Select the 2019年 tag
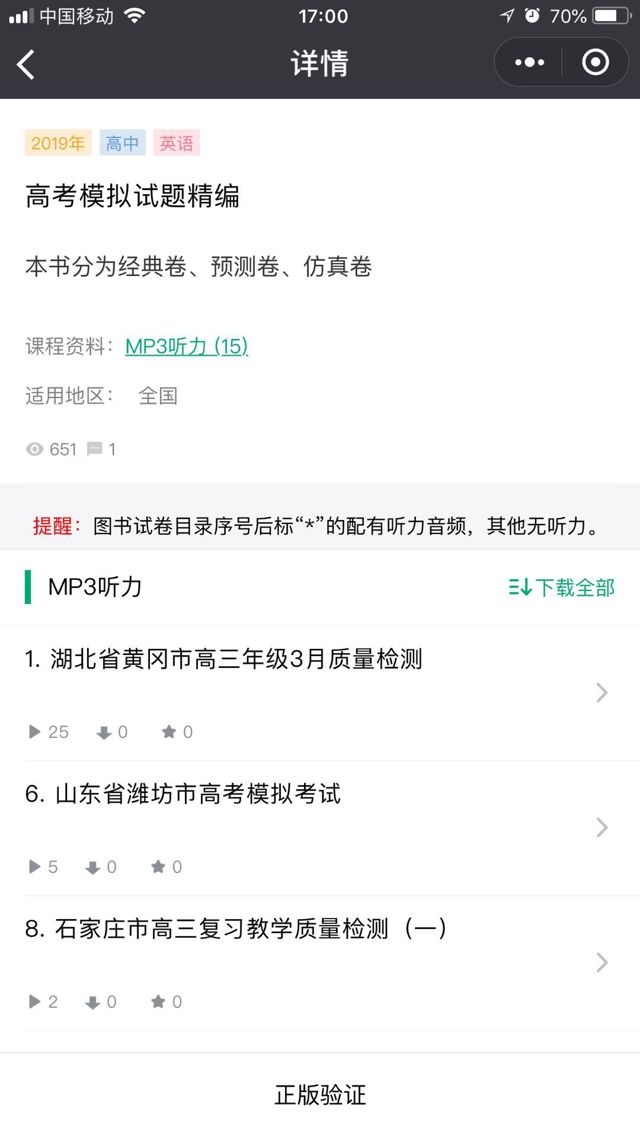 coord(58,143)
